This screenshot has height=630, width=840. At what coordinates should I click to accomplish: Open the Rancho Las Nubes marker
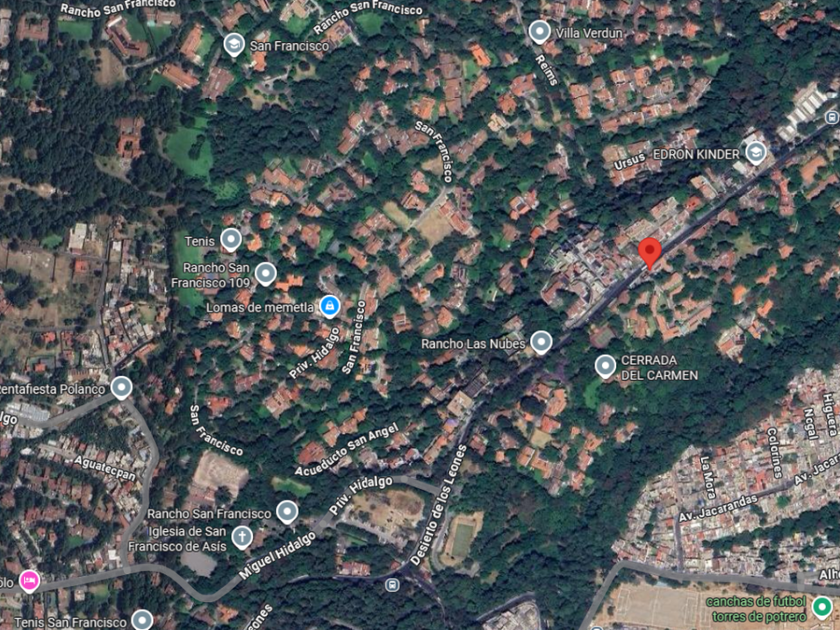pos(541,343)
